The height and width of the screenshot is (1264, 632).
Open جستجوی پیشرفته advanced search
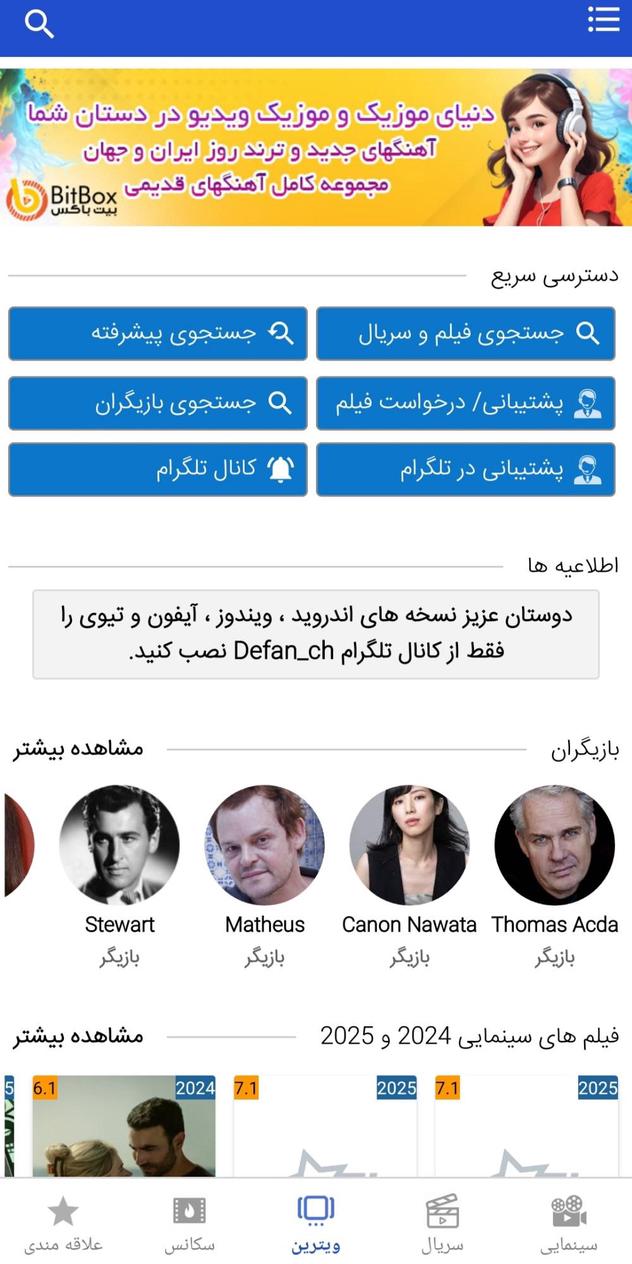158,333
